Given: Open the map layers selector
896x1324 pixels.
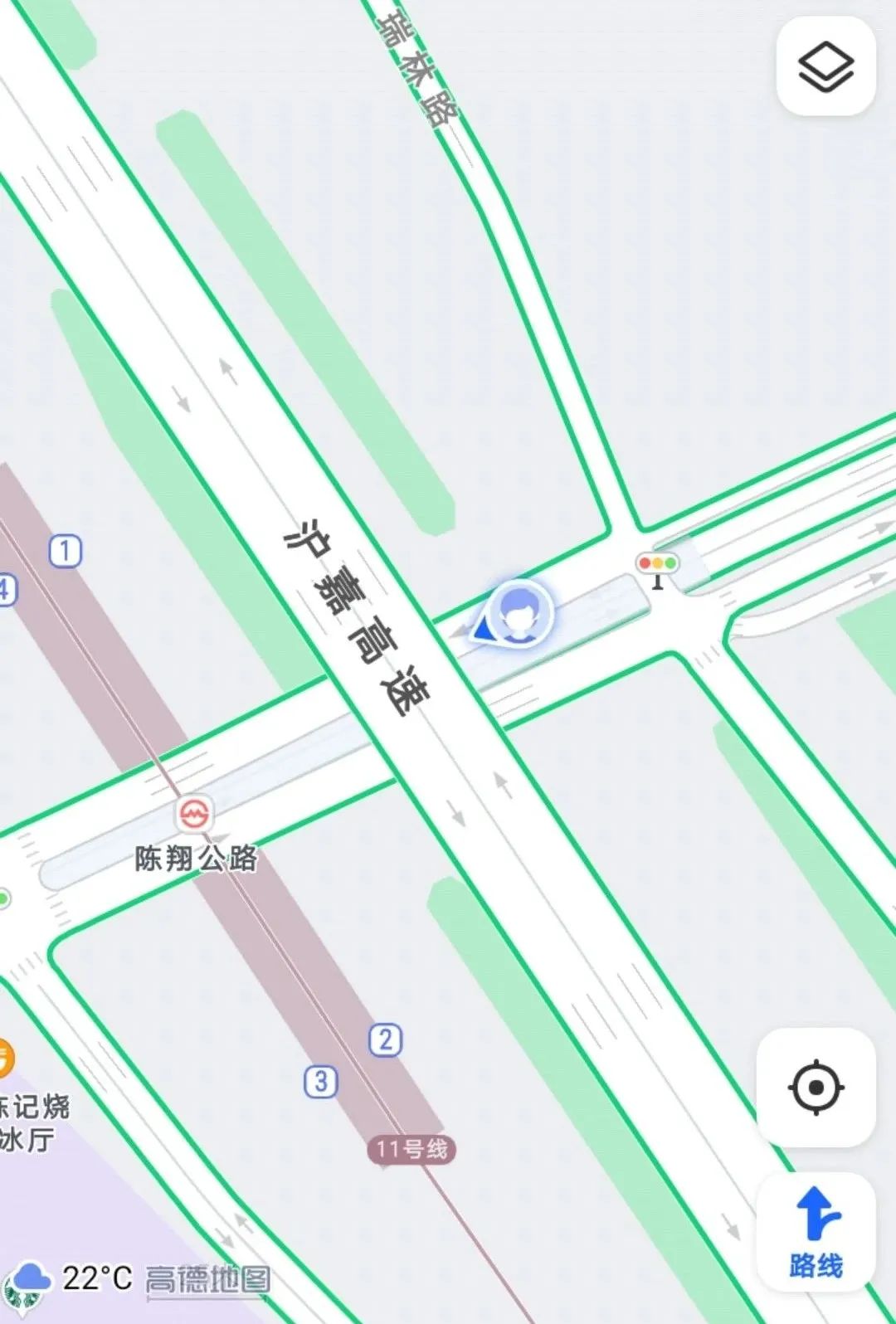Looking at the screenshot, I should (825, 66).
